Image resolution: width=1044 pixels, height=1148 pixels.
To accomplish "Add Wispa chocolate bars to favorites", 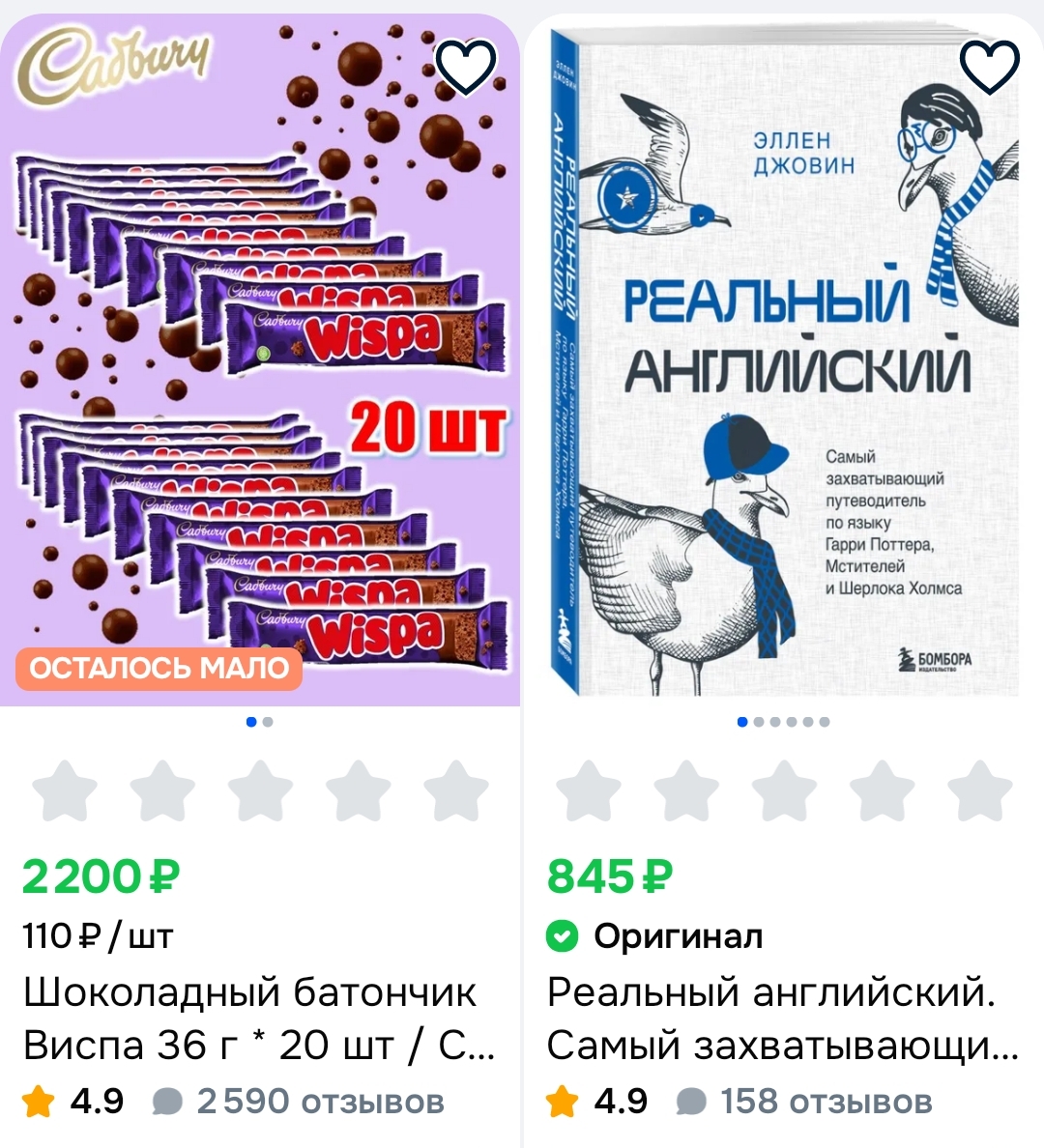I will click(x=466, y=67).
